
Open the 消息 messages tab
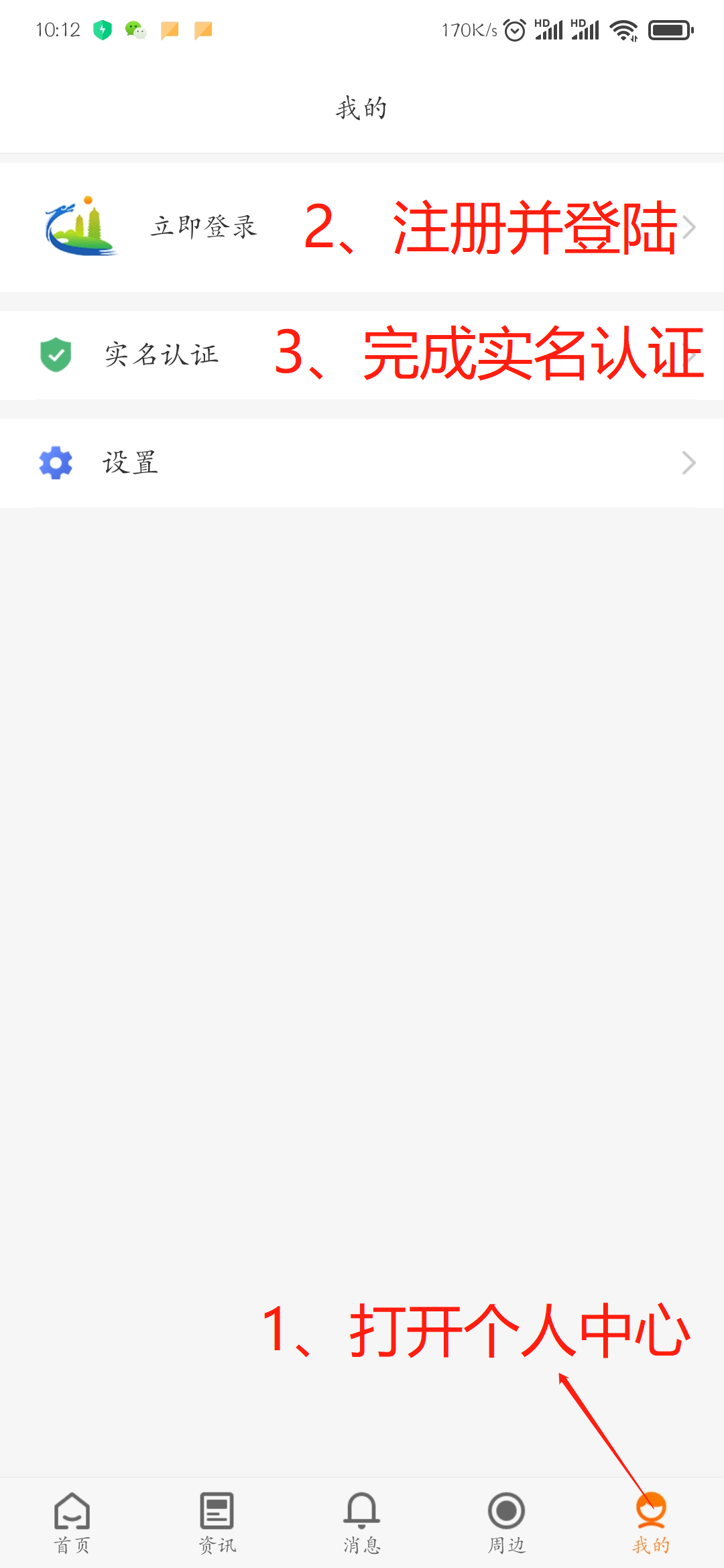point(362,1522)
